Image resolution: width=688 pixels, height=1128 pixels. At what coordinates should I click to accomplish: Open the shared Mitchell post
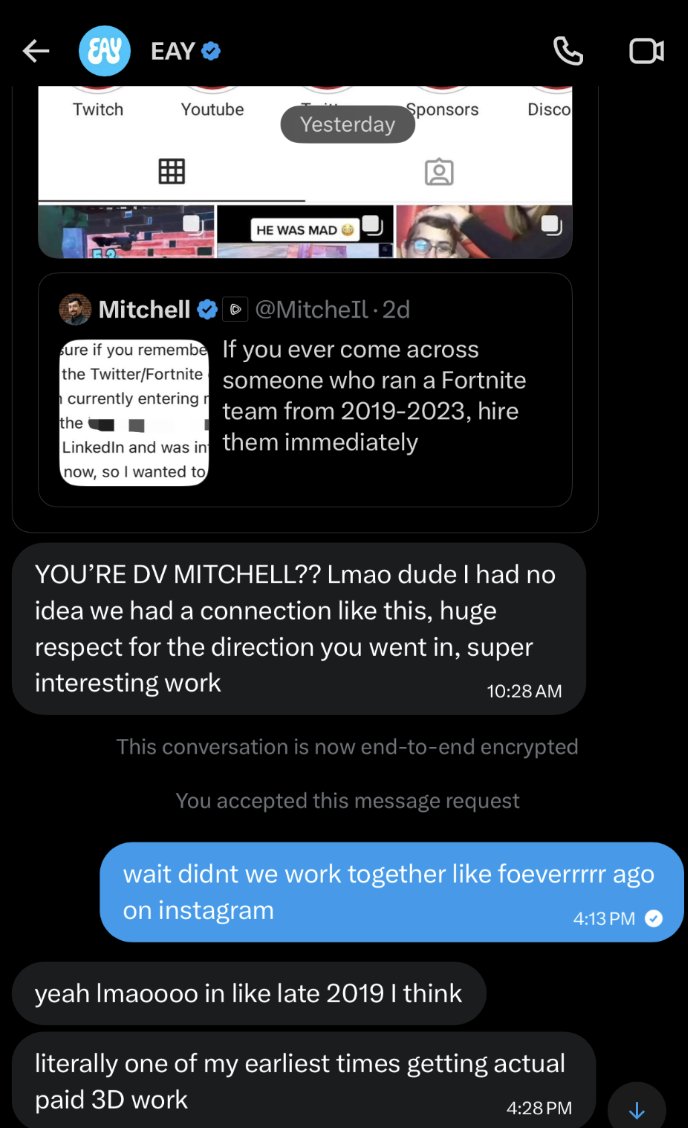(x=305, y=390)
